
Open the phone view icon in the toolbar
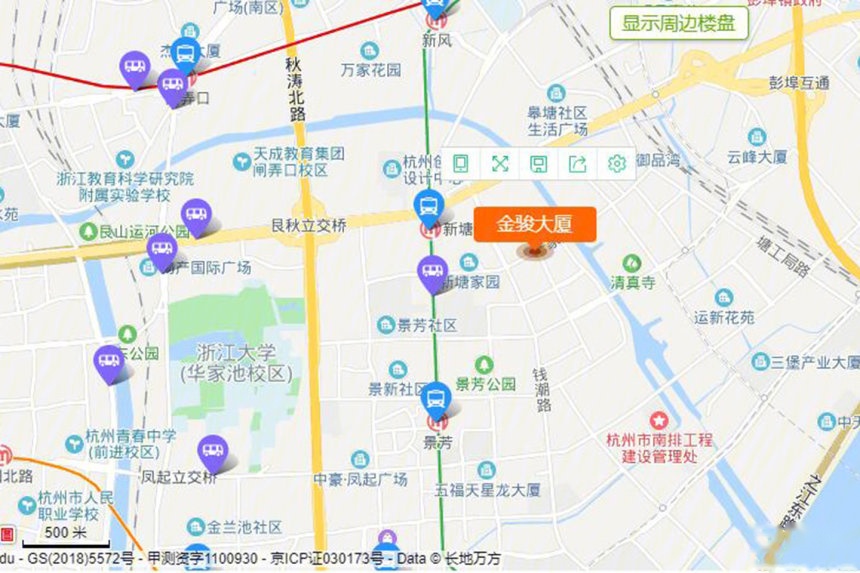pyautogui.click(x=461, y=164)
